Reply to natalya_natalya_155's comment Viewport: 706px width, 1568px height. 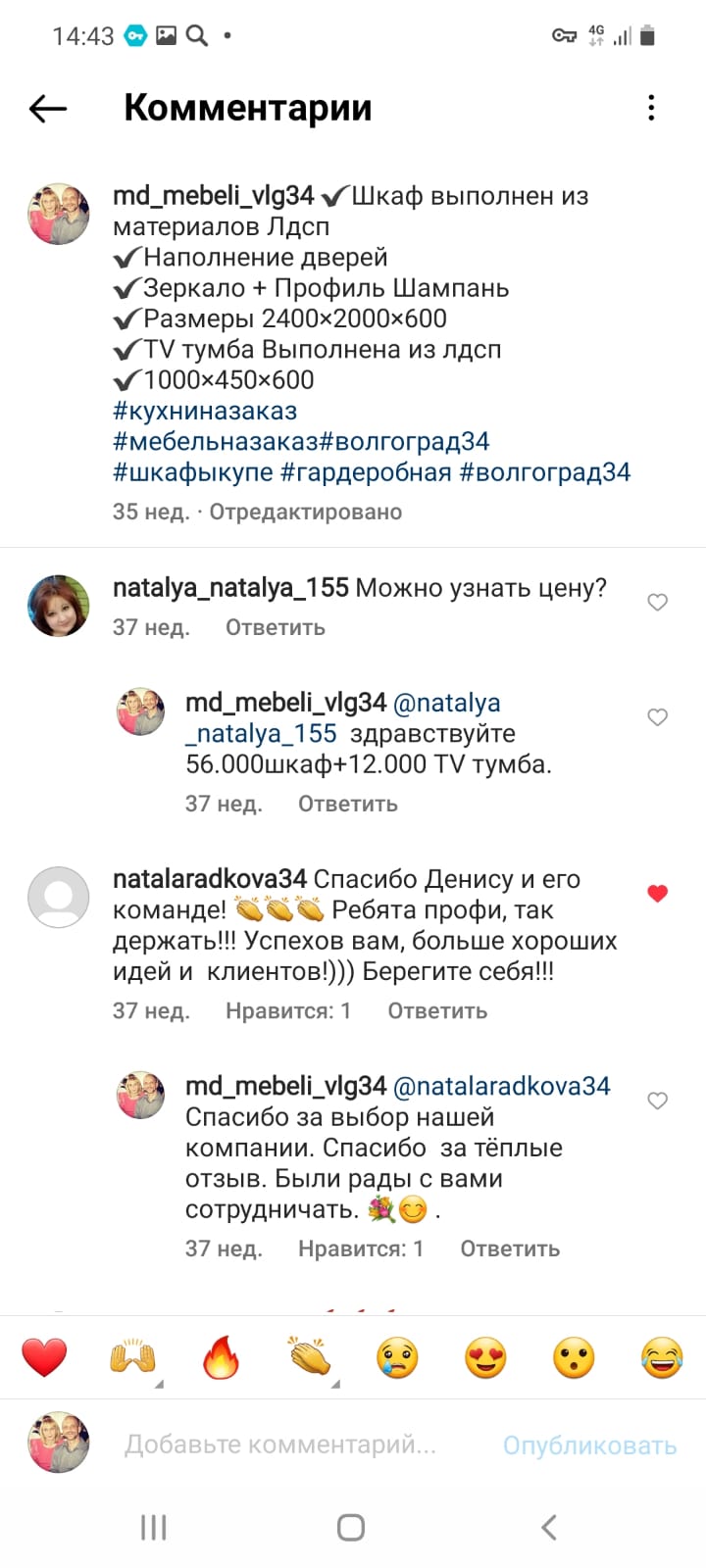(x=276, y=627)
